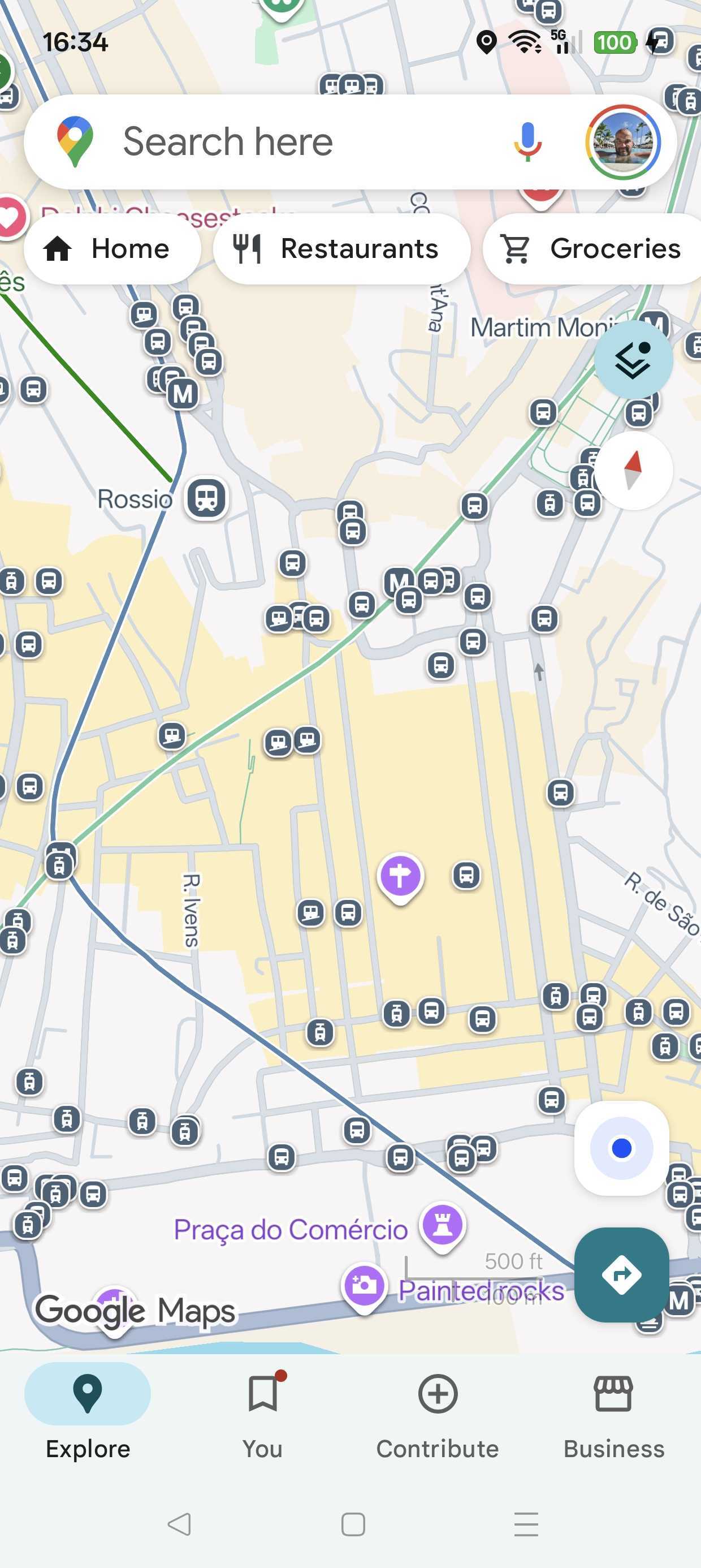This screenshot has height=1568, width=701.
Task: Select the Restaurants chip
Action: (341, 249)
